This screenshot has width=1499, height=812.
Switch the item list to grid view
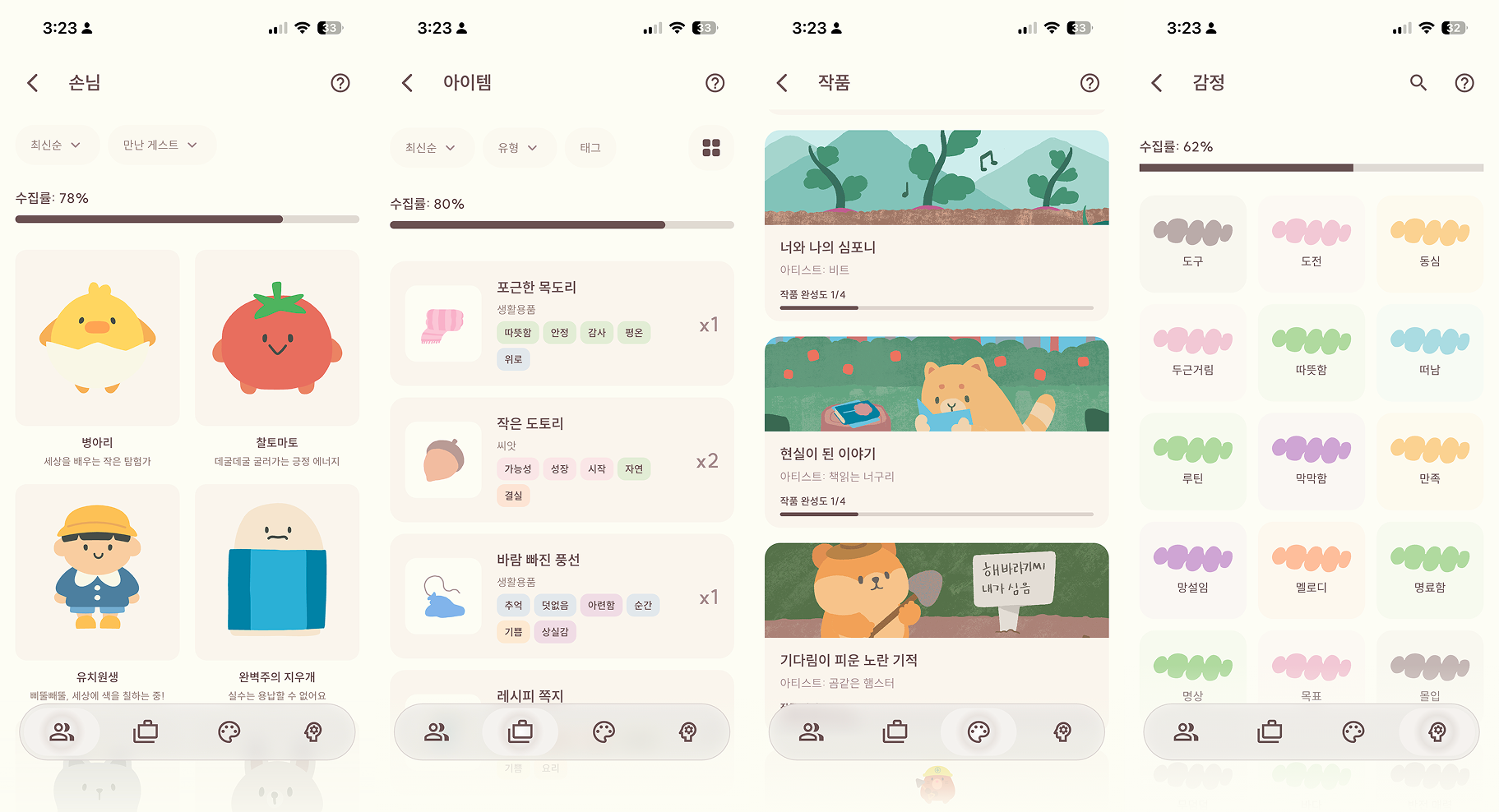(711, 148)
